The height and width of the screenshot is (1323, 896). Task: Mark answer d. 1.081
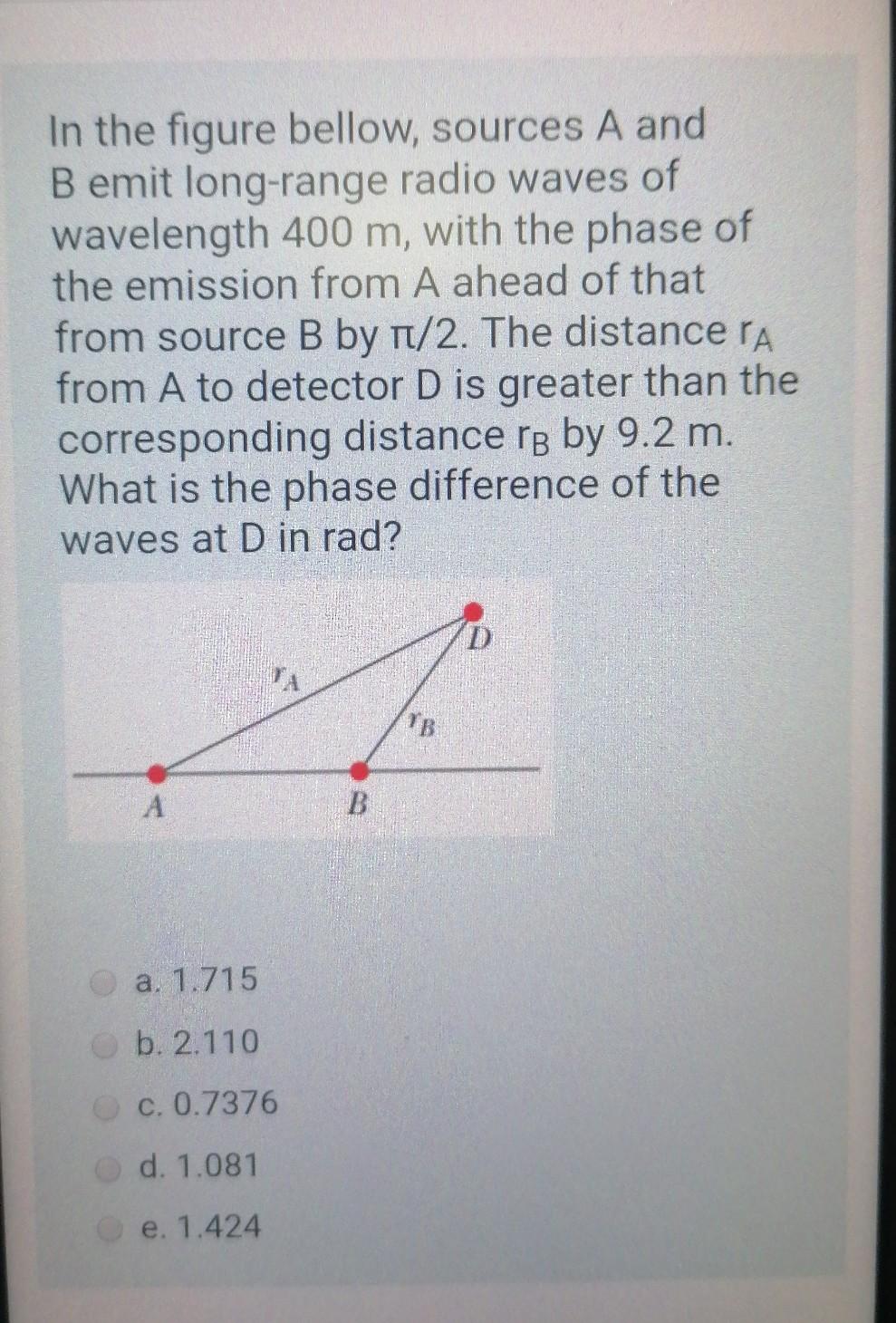(112, 1166)
